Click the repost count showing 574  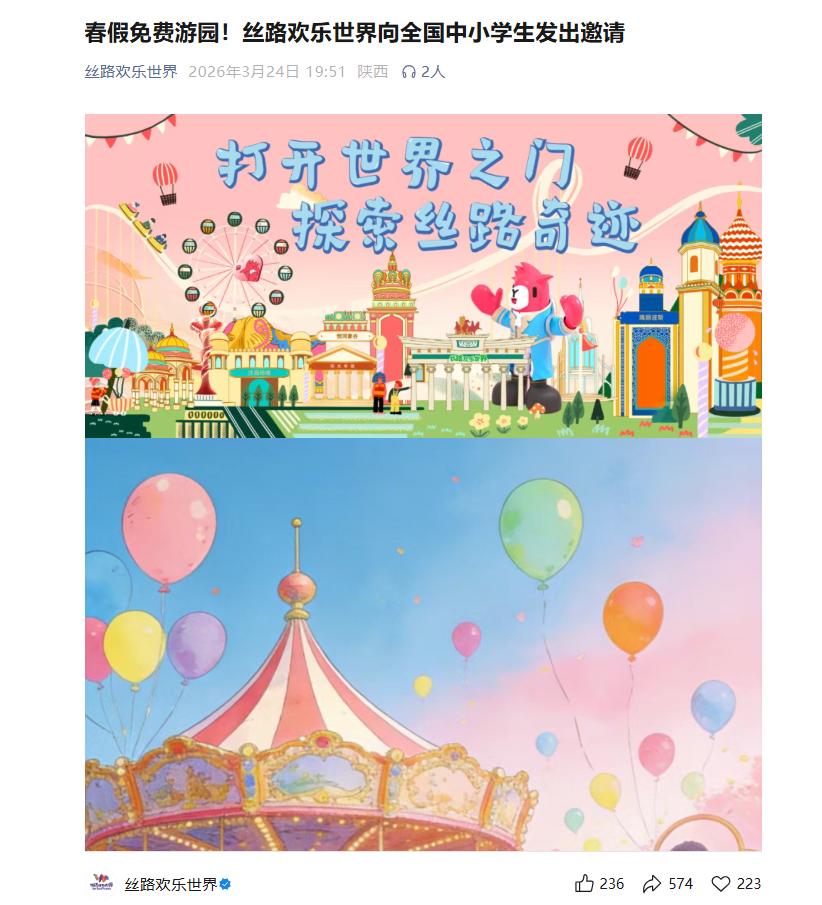point(682,884)
